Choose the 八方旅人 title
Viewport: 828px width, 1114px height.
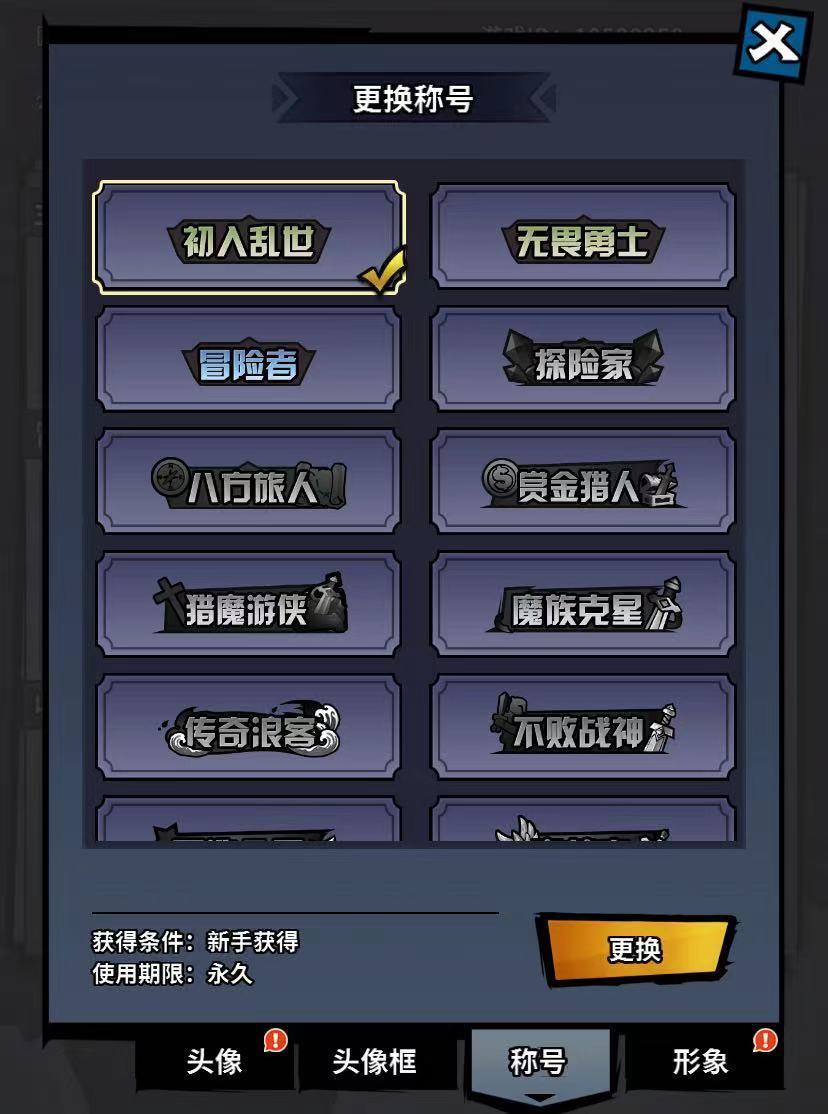coord(249,483)
